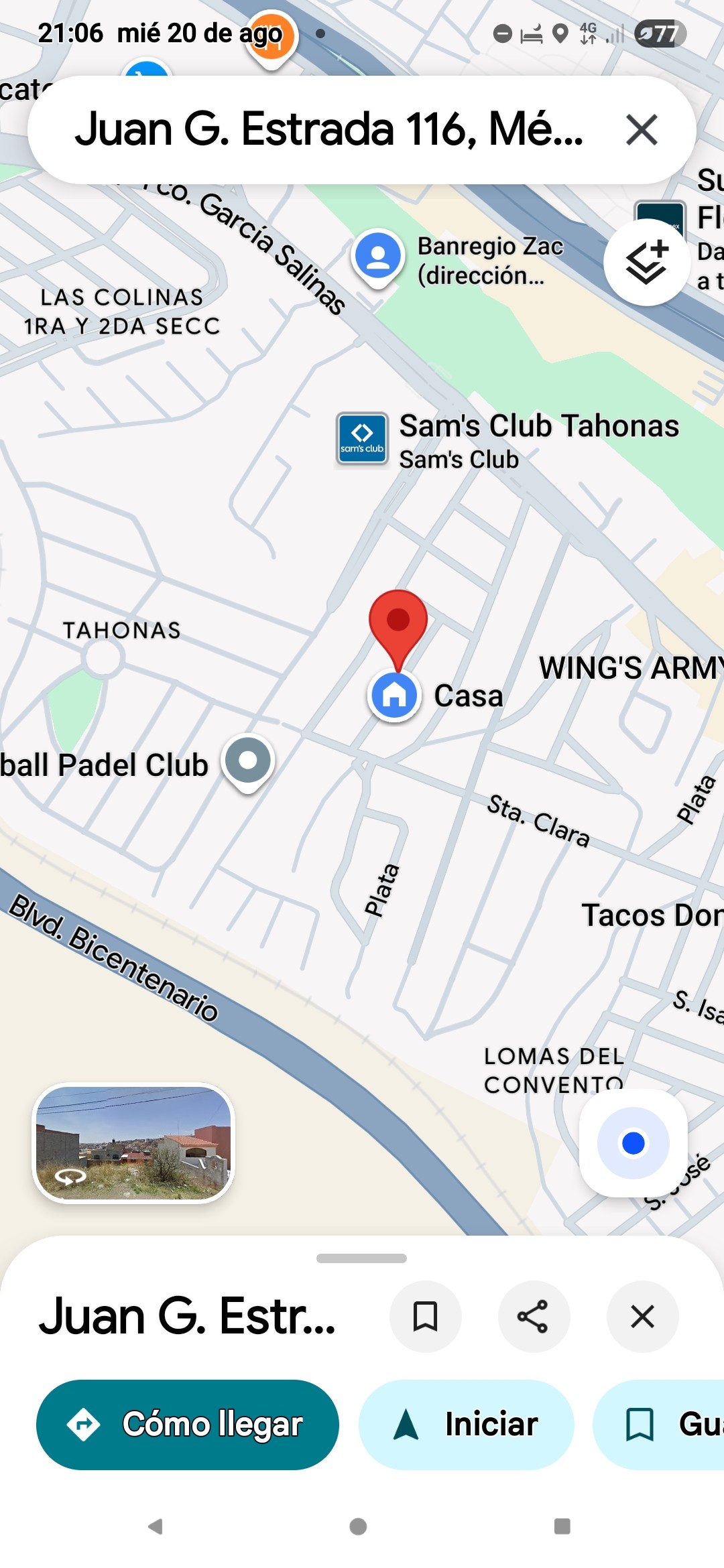Image resolution: width=724 pixels, height=1568 pixels.
Task: Select the Casa home marker
Action: tap(394, 696)
